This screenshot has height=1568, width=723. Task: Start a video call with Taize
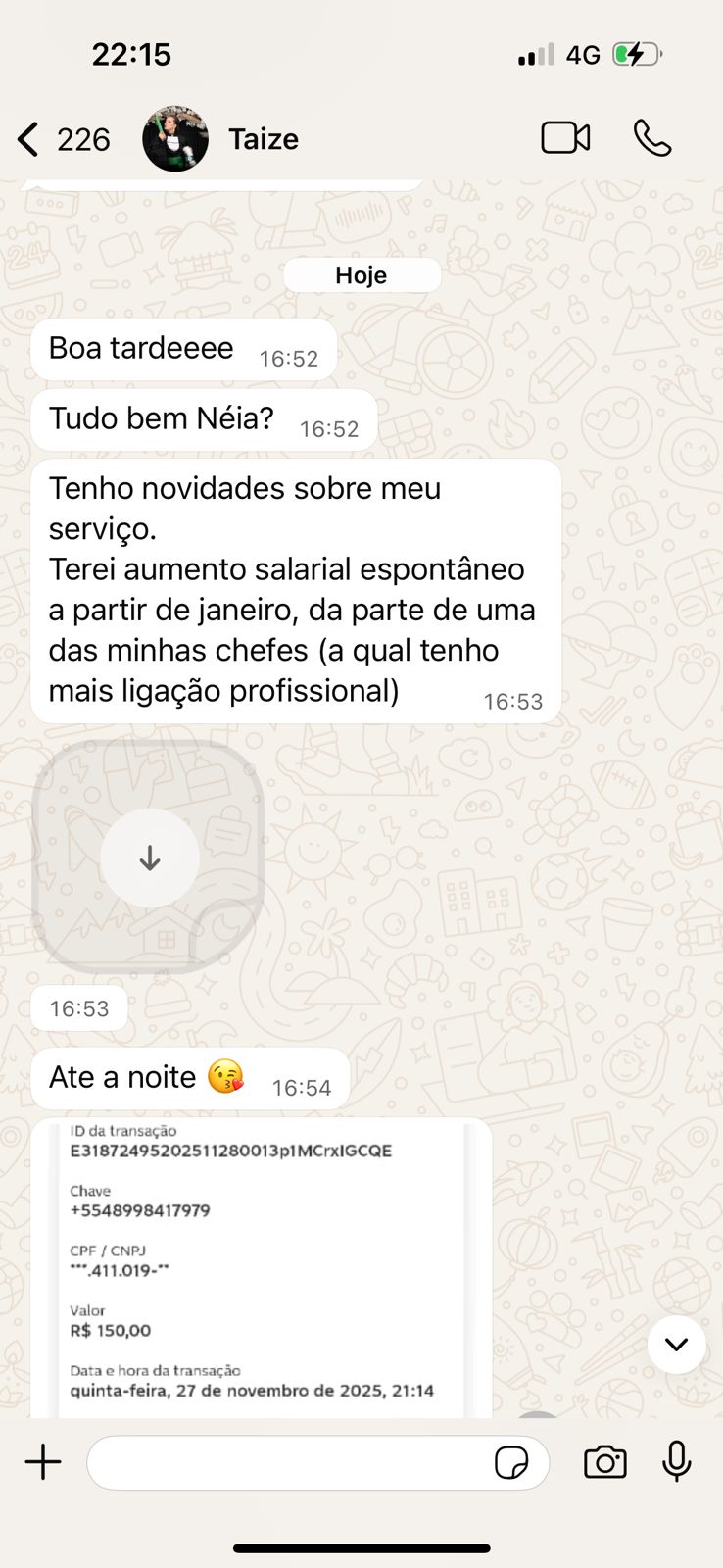(565, 138)
